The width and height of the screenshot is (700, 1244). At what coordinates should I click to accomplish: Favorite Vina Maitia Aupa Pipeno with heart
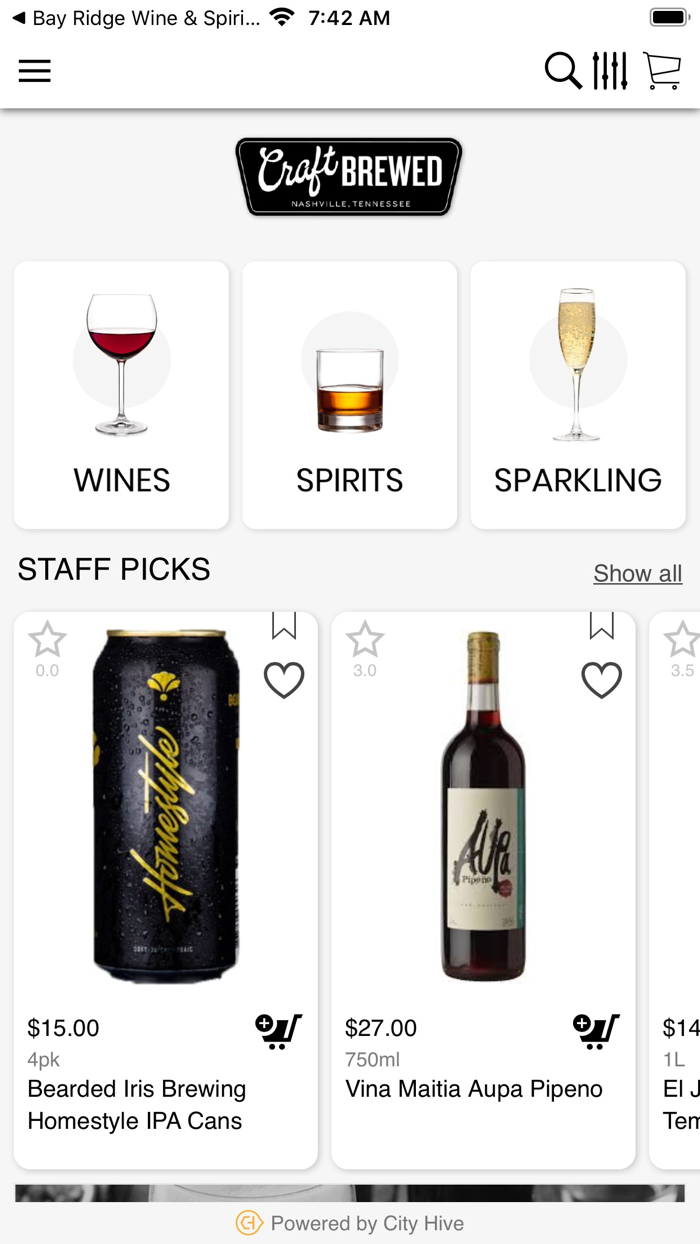coord(602,680)
